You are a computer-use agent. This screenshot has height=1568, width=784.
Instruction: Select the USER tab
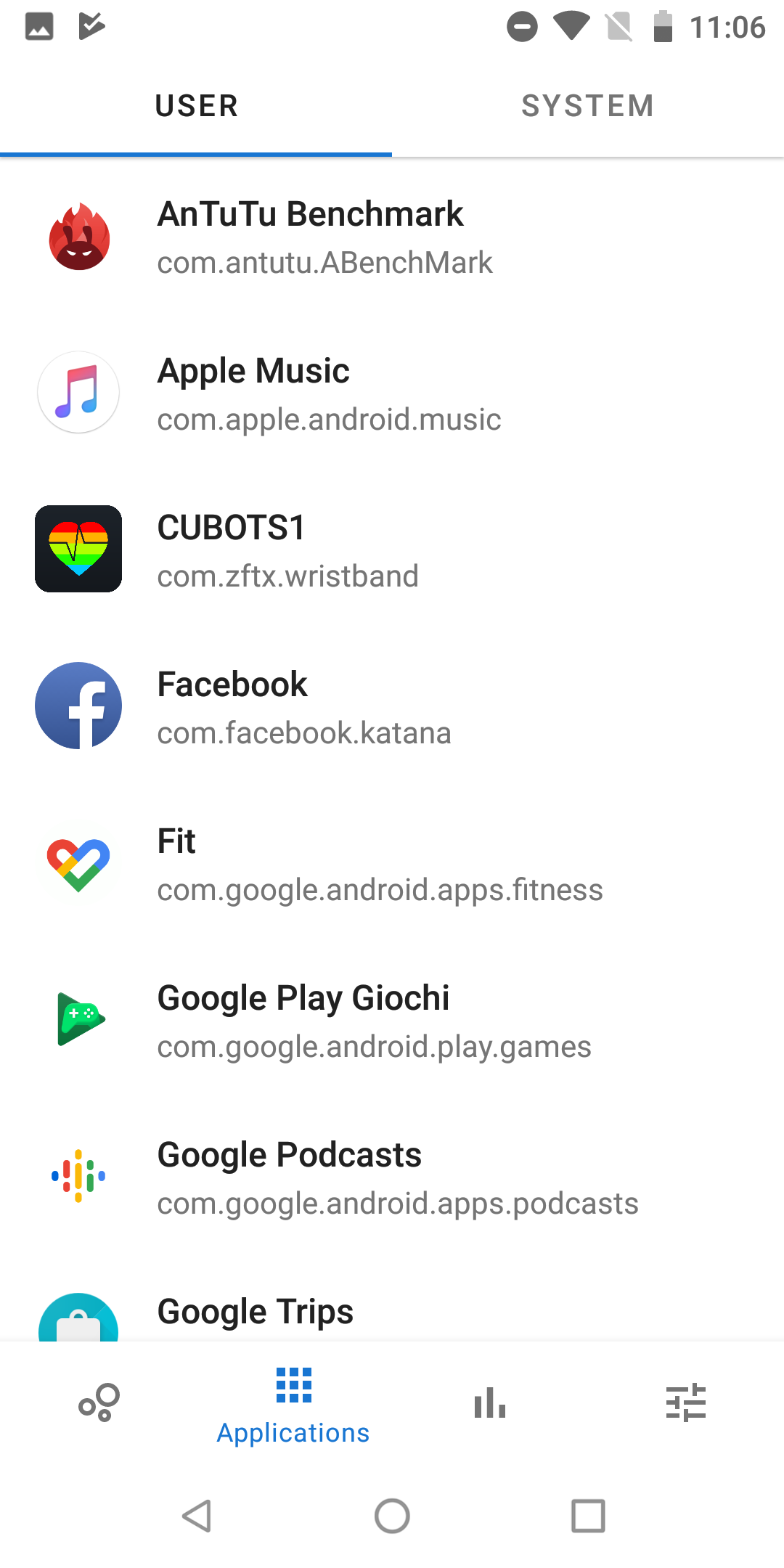tap(196, 106)
